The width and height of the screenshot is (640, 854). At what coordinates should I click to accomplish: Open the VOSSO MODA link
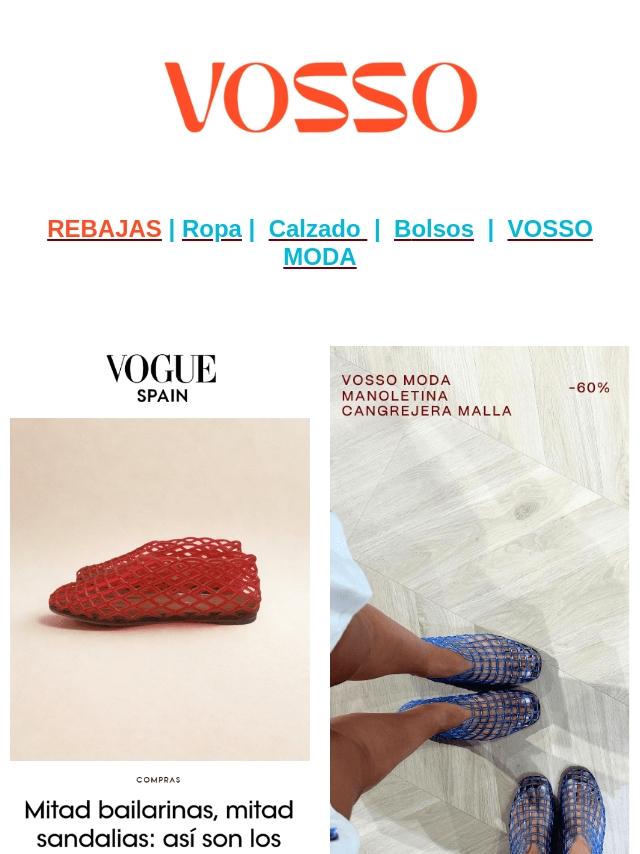[x=549, y=229]
